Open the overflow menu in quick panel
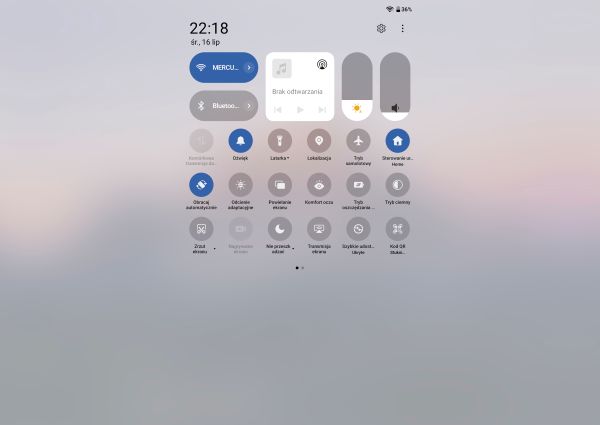The height and width of the screenshot is (425, 600). point(403,29)
